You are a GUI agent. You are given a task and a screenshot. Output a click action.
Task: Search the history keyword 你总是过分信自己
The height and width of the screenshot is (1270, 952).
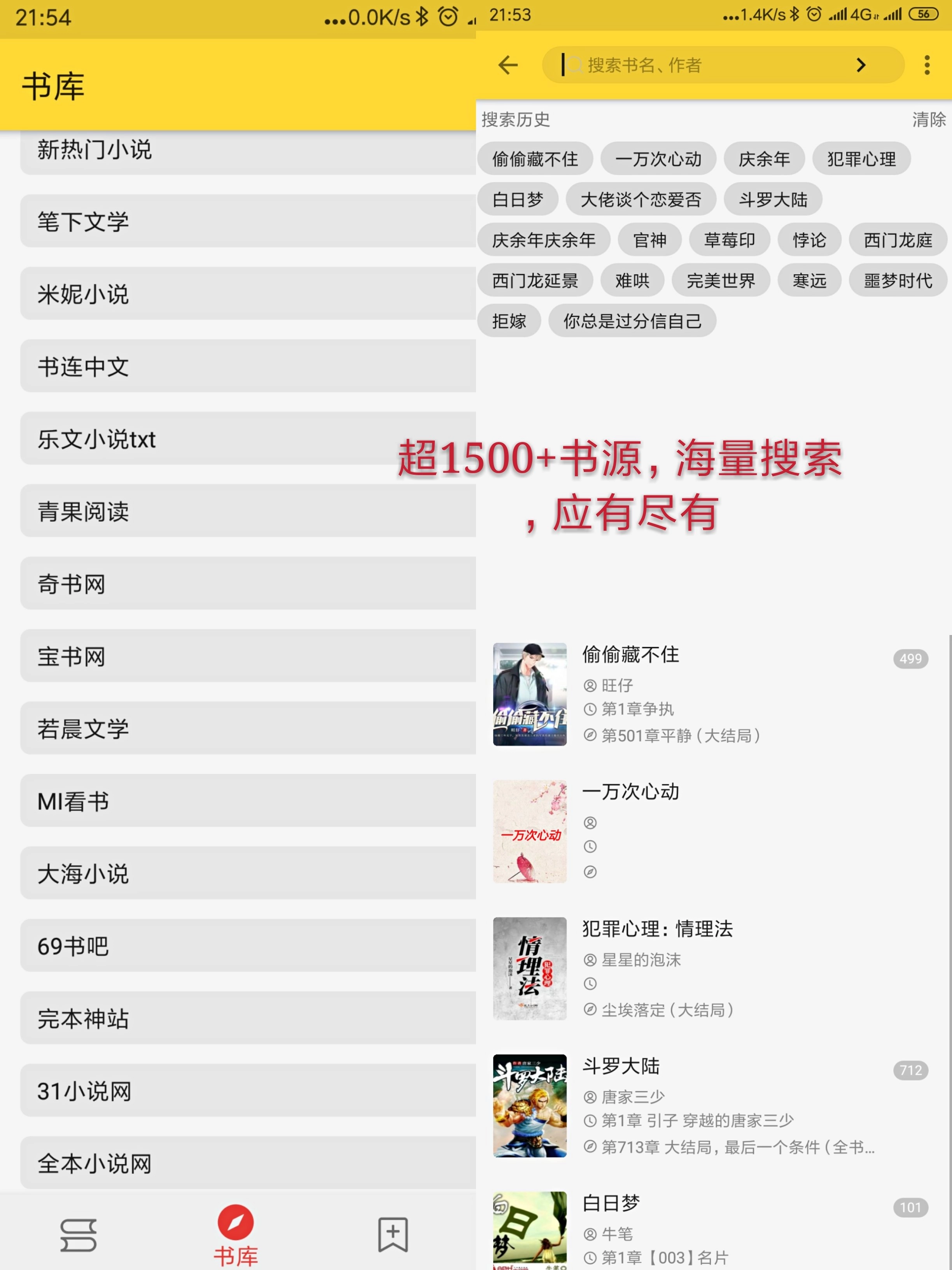pos(633,321)
